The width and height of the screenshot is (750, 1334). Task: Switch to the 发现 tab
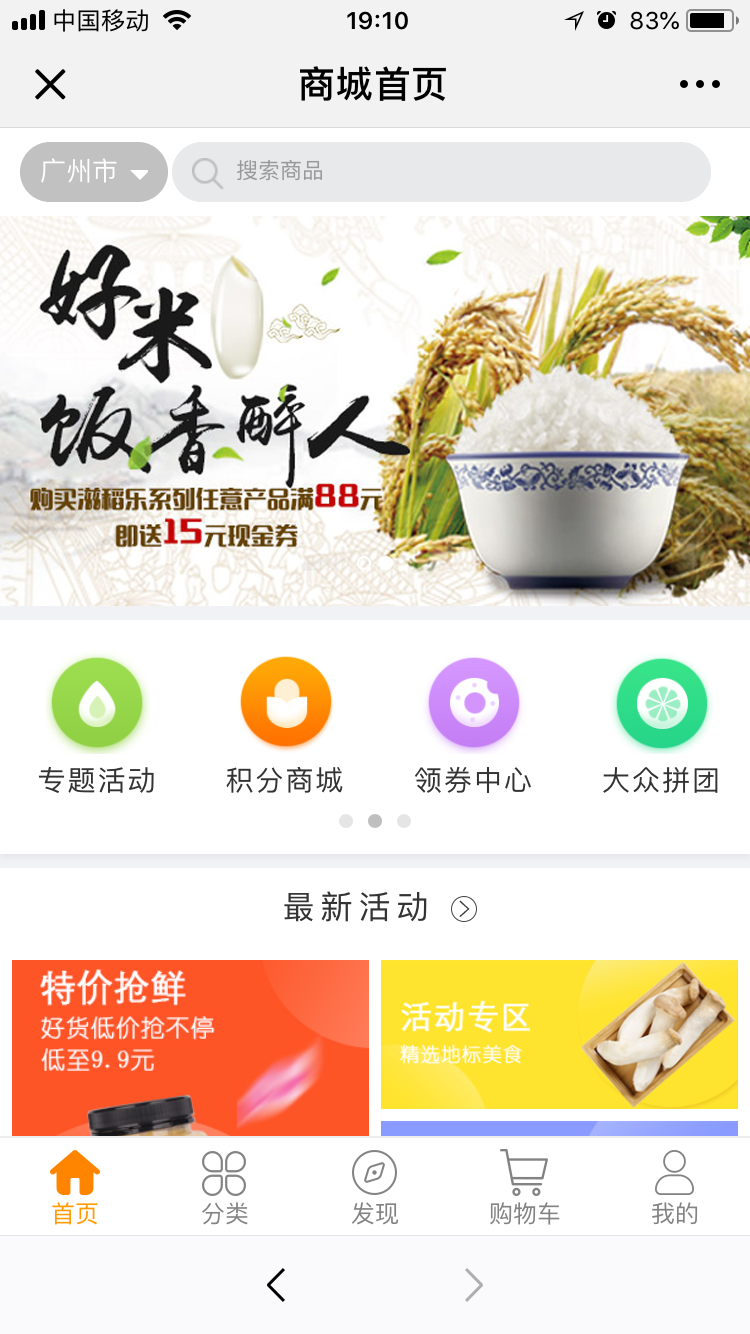[374, 1187]
